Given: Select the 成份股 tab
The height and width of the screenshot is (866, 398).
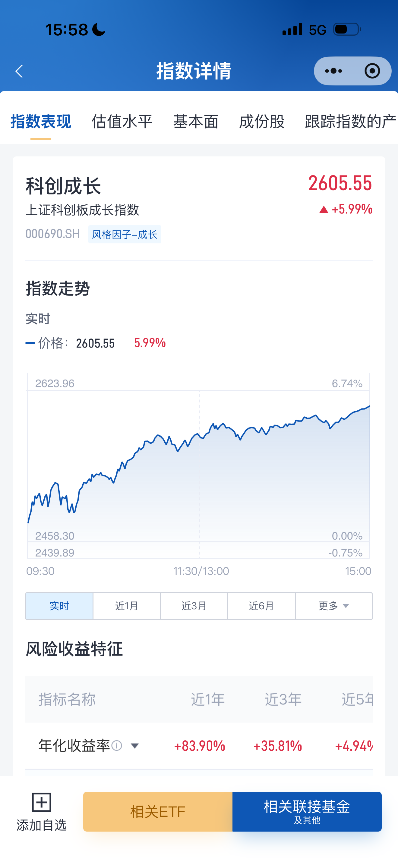Looking at the screenshot, I should coord(262,122).
